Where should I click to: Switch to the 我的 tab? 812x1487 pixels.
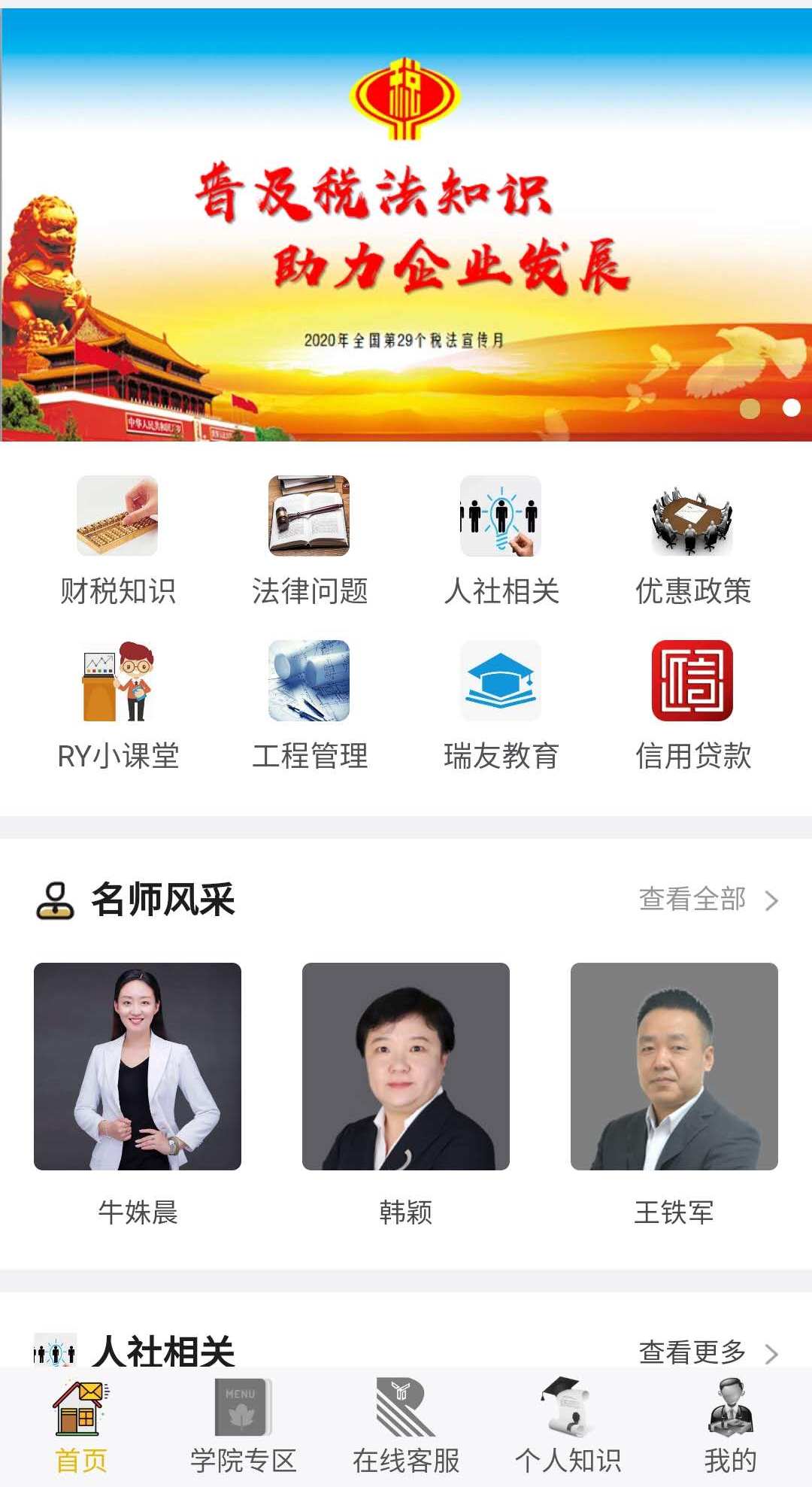click(x=731, y=1427)
